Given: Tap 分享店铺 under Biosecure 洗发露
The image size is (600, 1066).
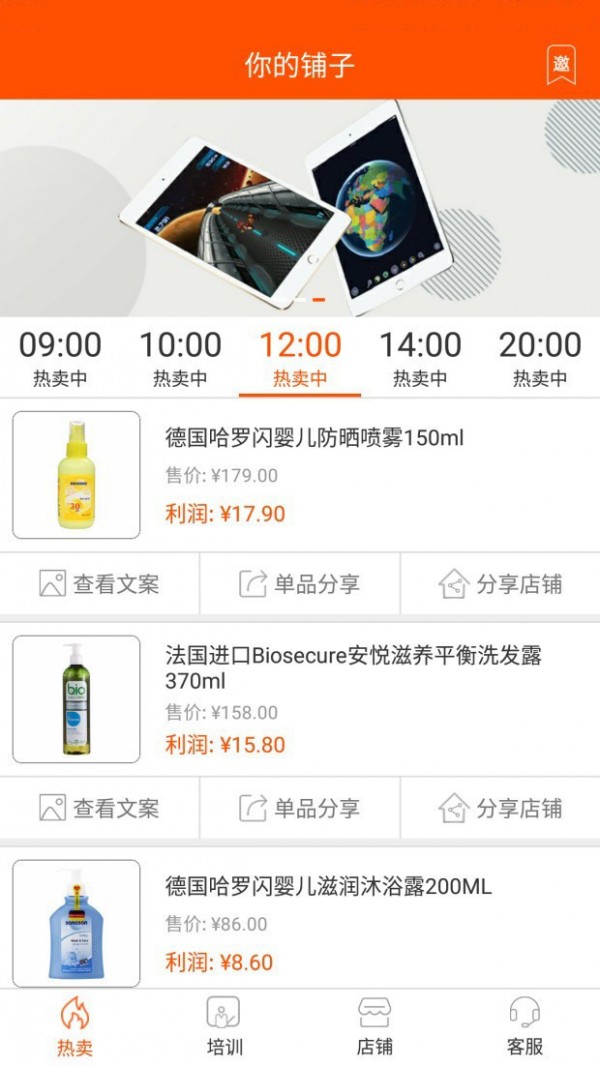Looking at the screenshot, I should pos(500,808).
